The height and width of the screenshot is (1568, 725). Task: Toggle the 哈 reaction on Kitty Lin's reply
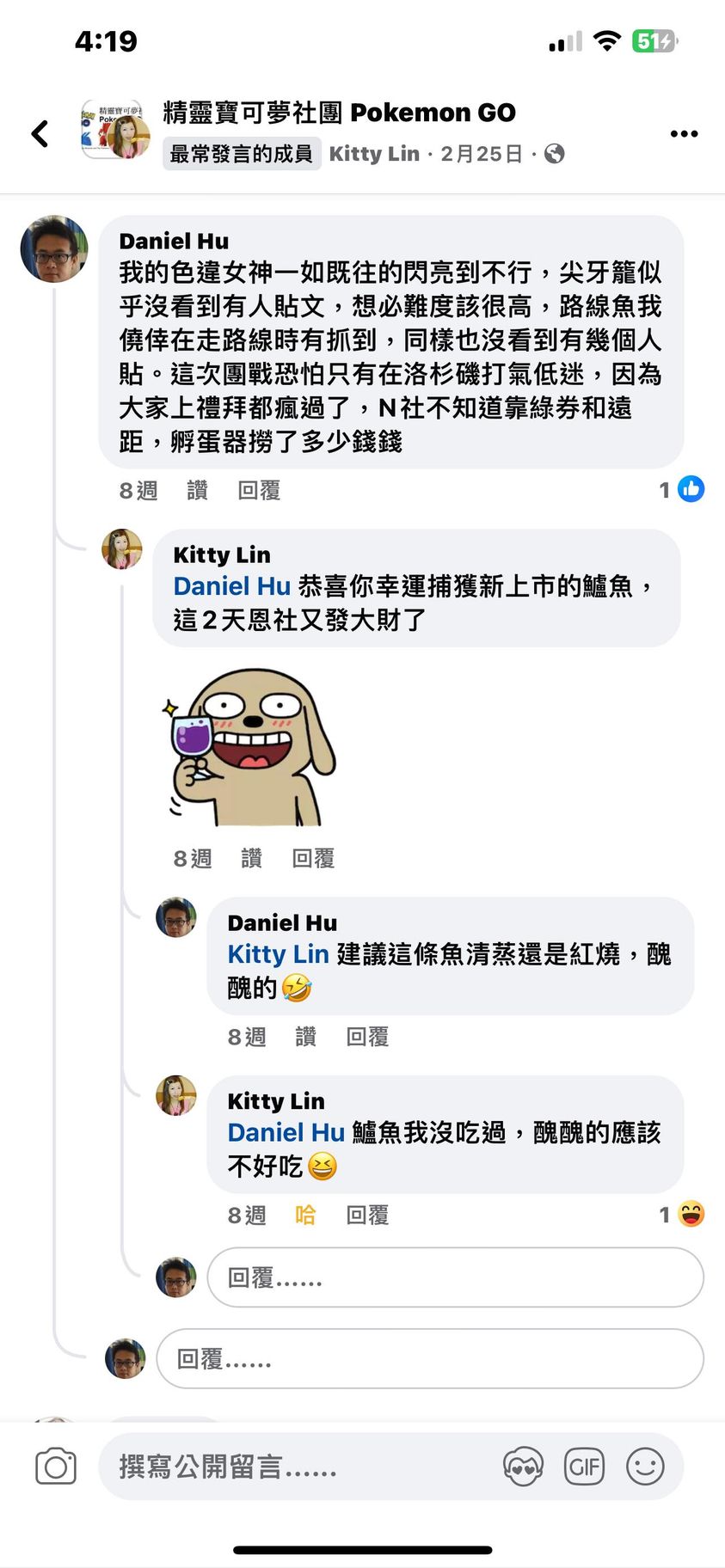(305, 1215)
